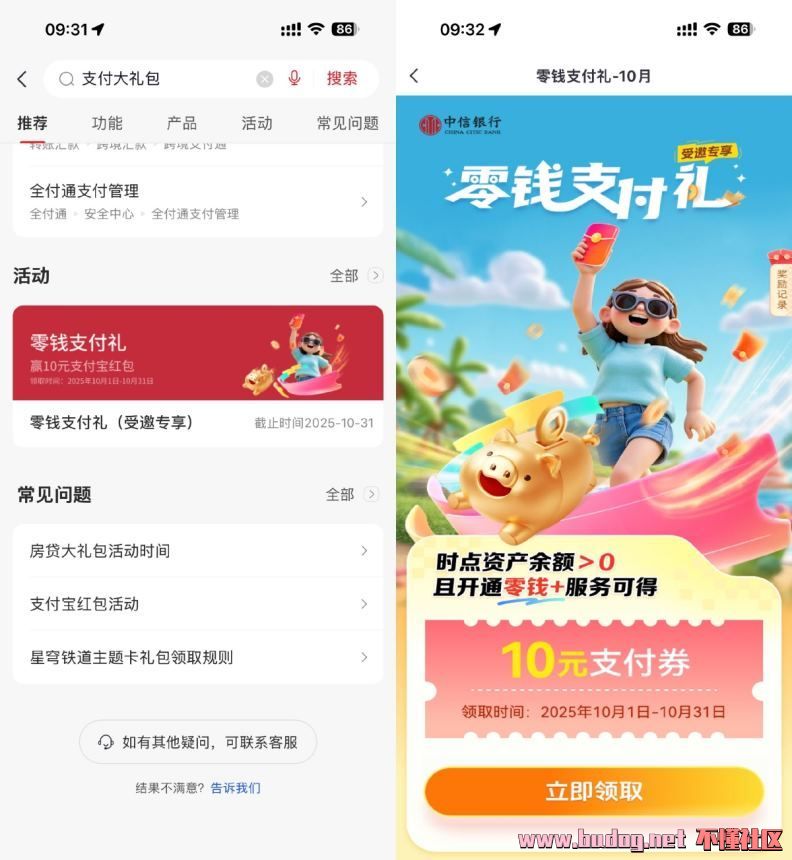Contact customer service via 可联系客服

click(x=198, y=742)
